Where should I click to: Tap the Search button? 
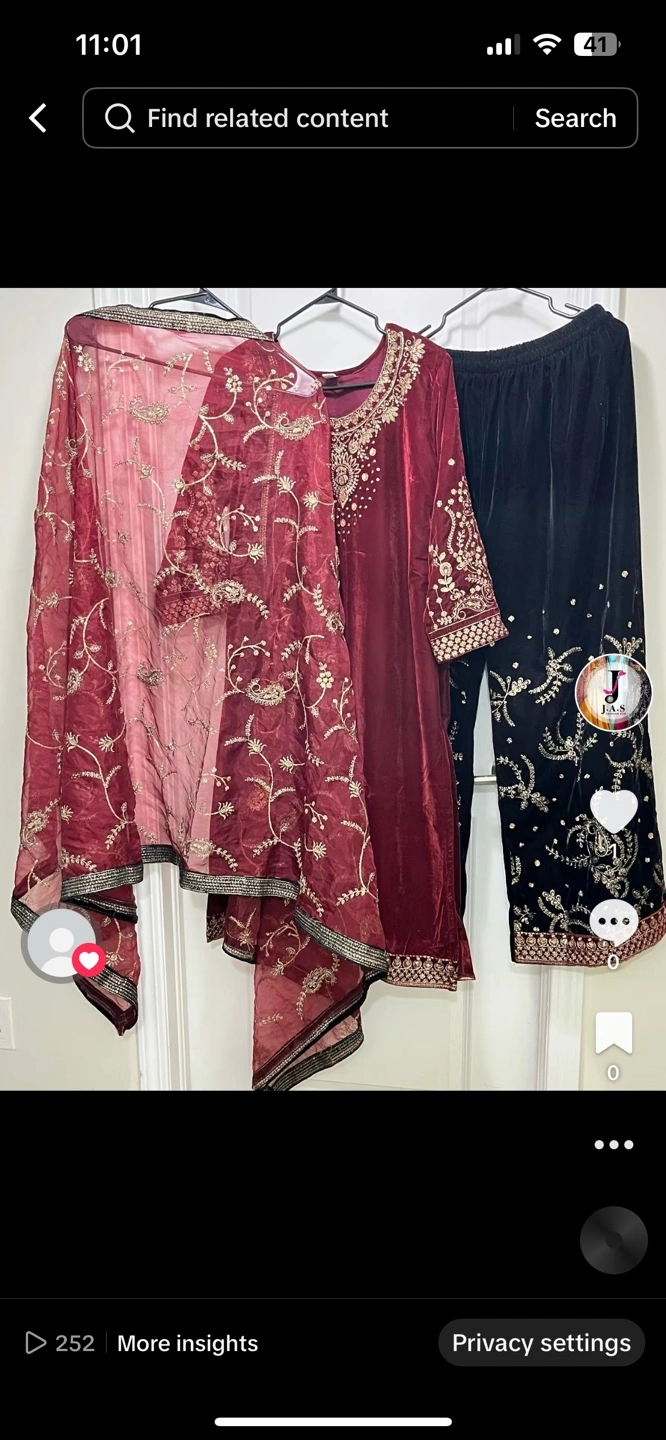pyautogui.click(x=575, y=118)
